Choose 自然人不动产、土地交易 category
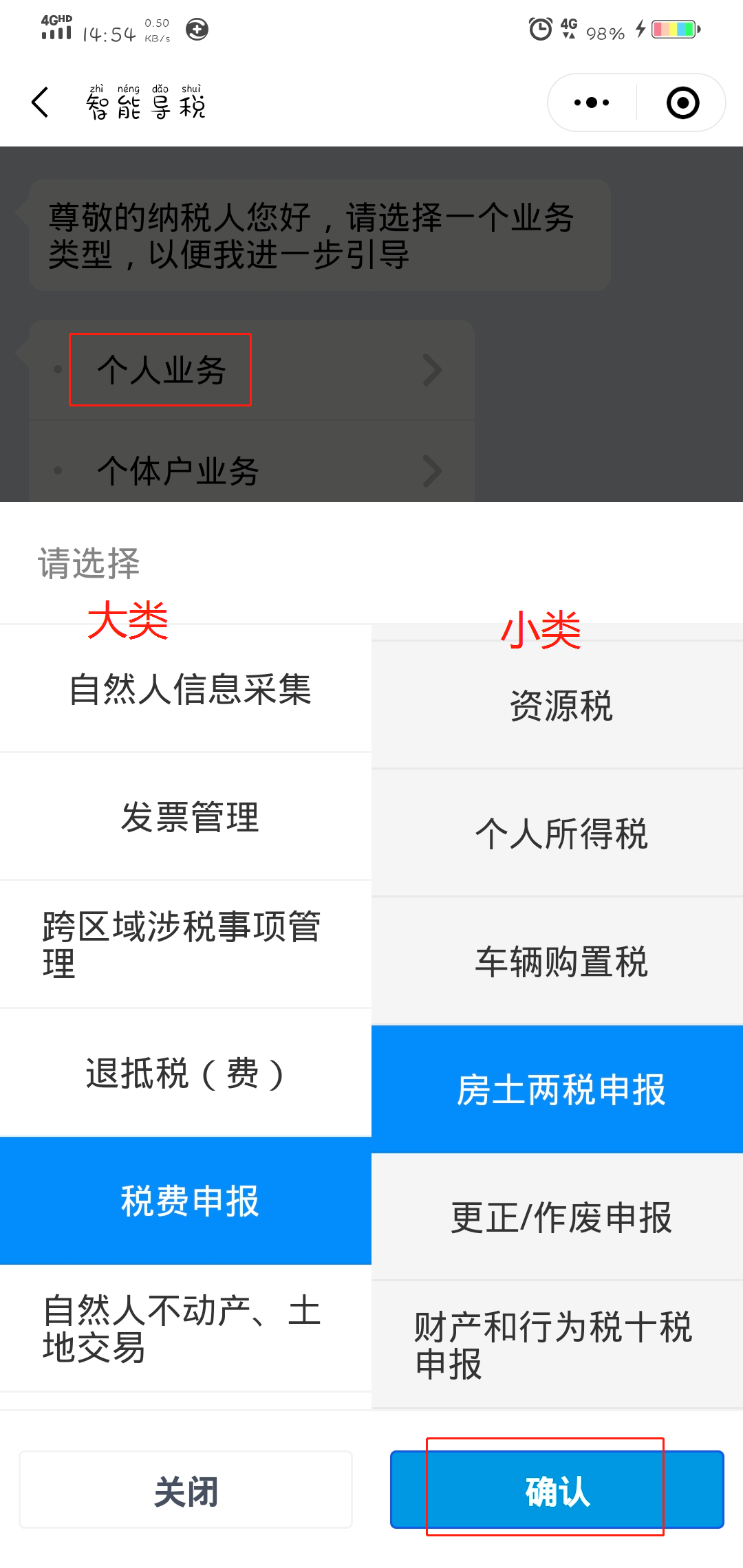This screenshot has width=743, height=1568. pos(186,1329)
